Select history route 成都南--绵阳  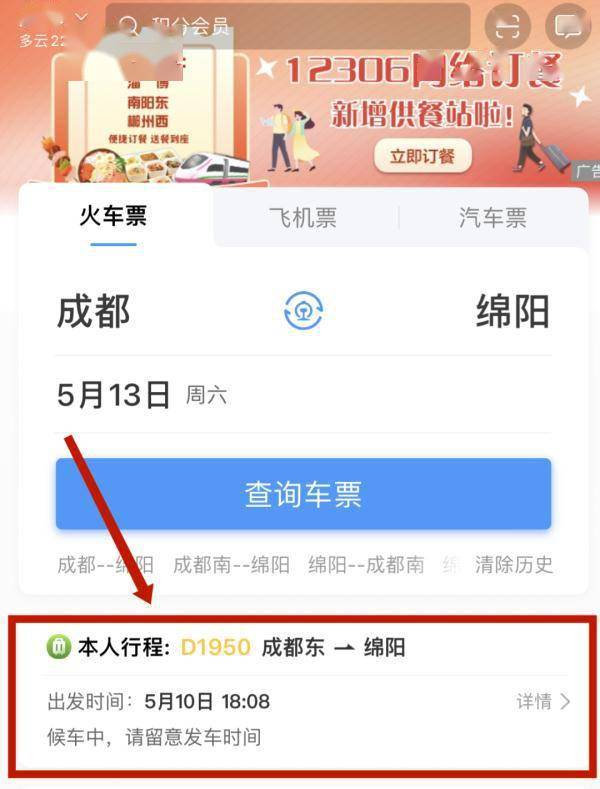(231, 565)
